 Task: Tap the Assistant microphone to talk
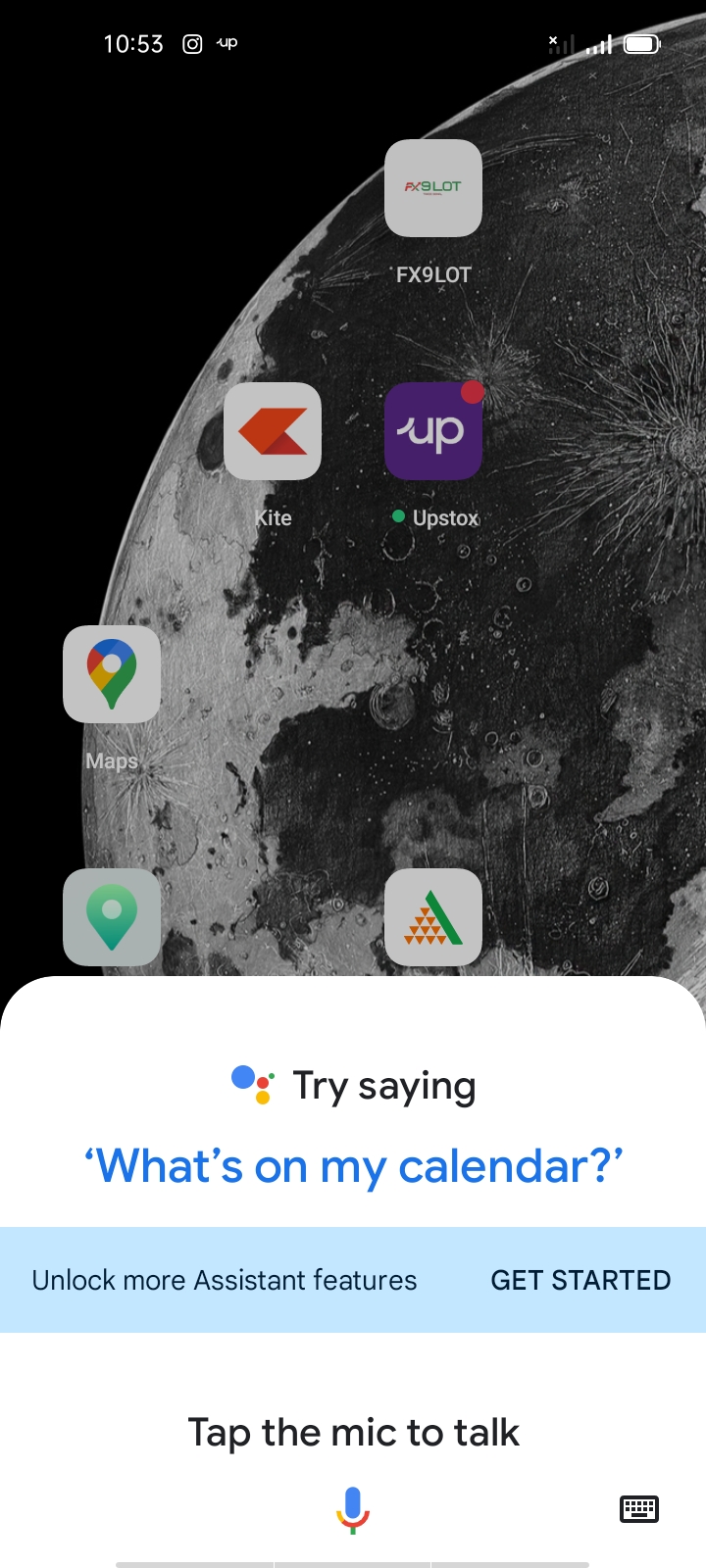pos(353,1509)
